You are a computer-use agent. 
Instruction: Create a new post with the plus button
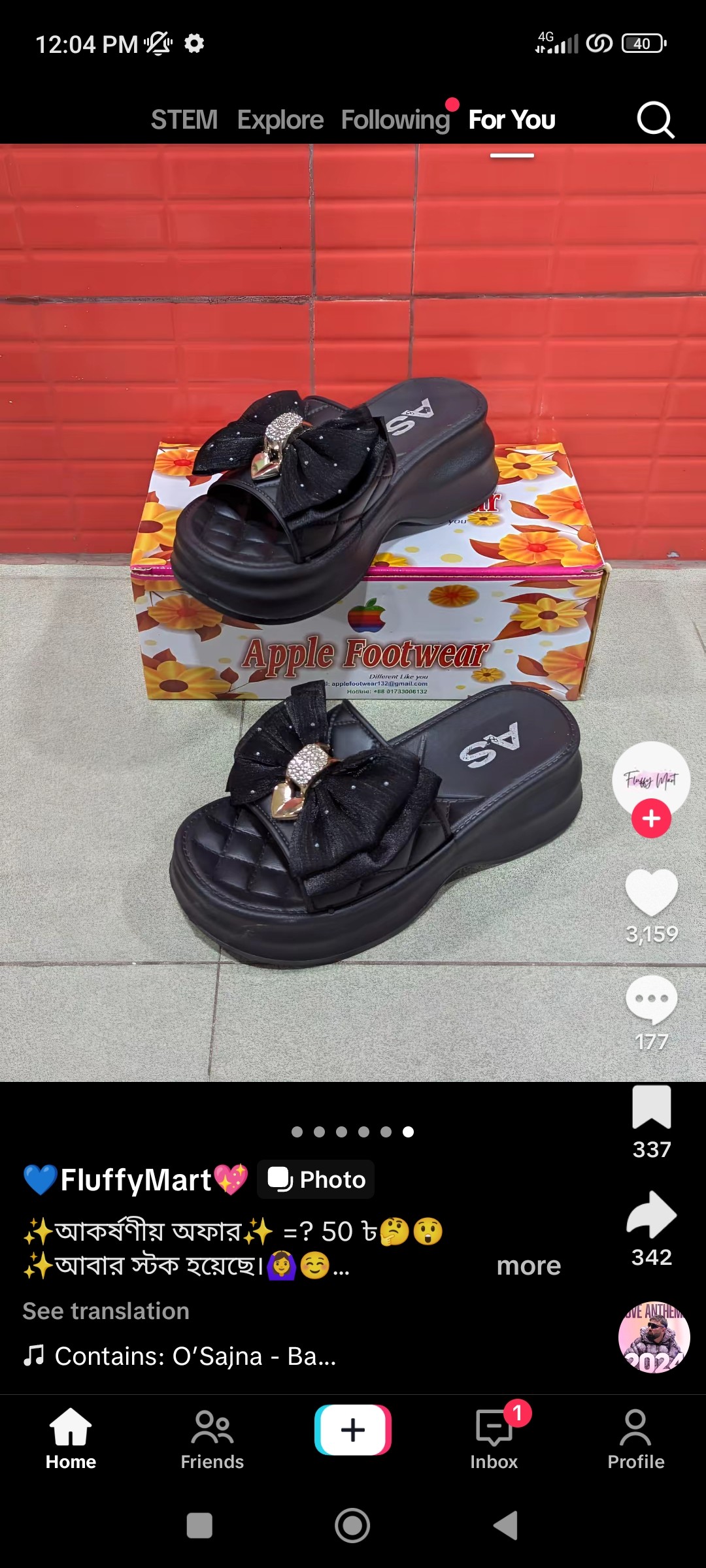(x=353, y=1429)
